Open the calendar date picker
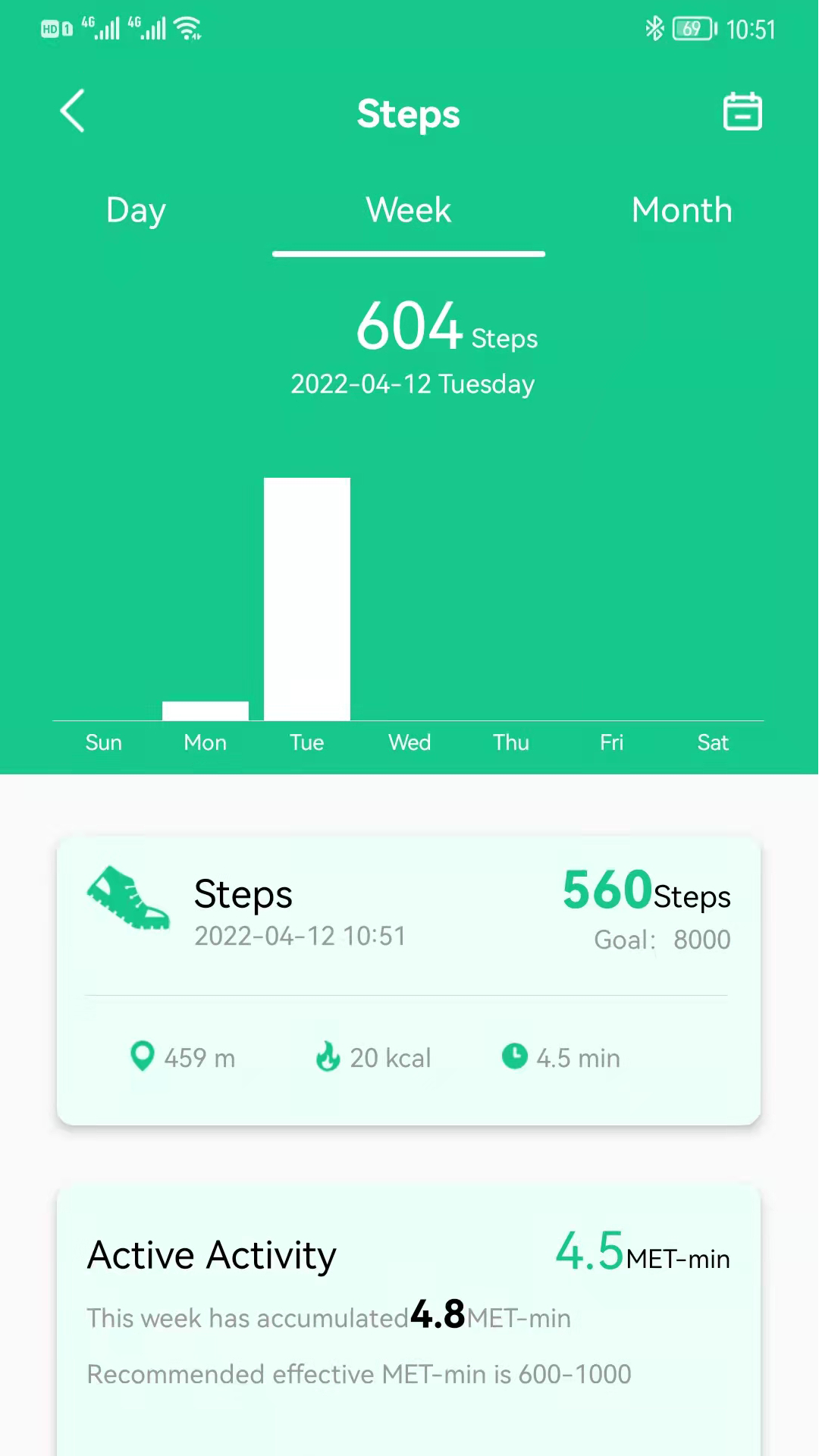 [x=742, y=111]
